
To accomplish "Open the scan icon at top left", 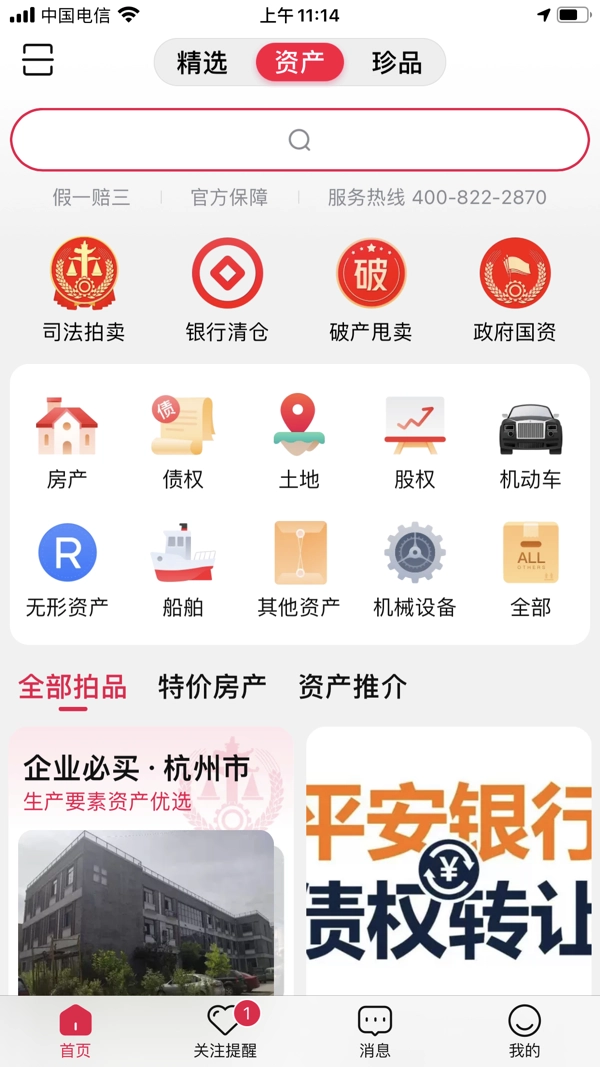I will pyautogui.click(x=38, y=60).
